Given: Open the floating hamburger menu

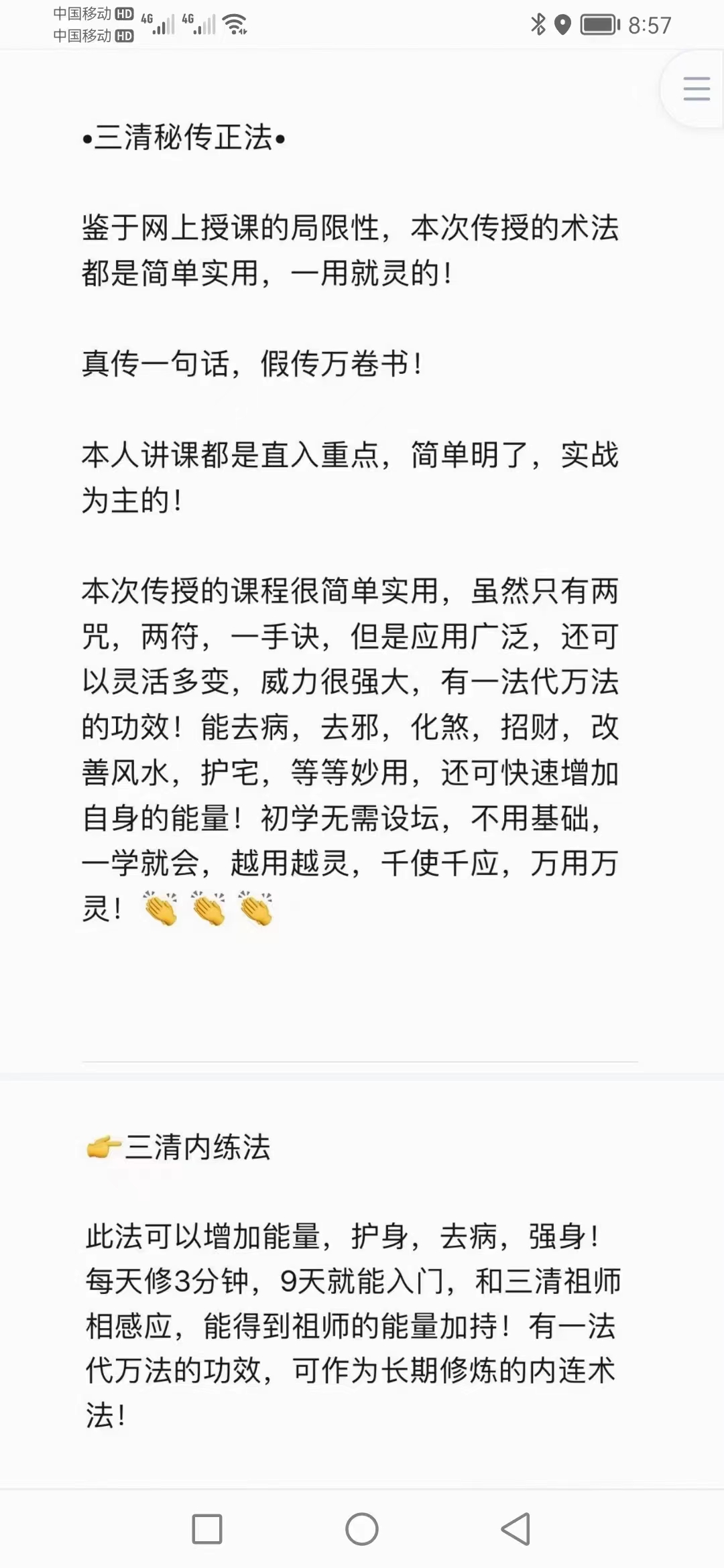Looking at the screenshot, I should (695, 87).
